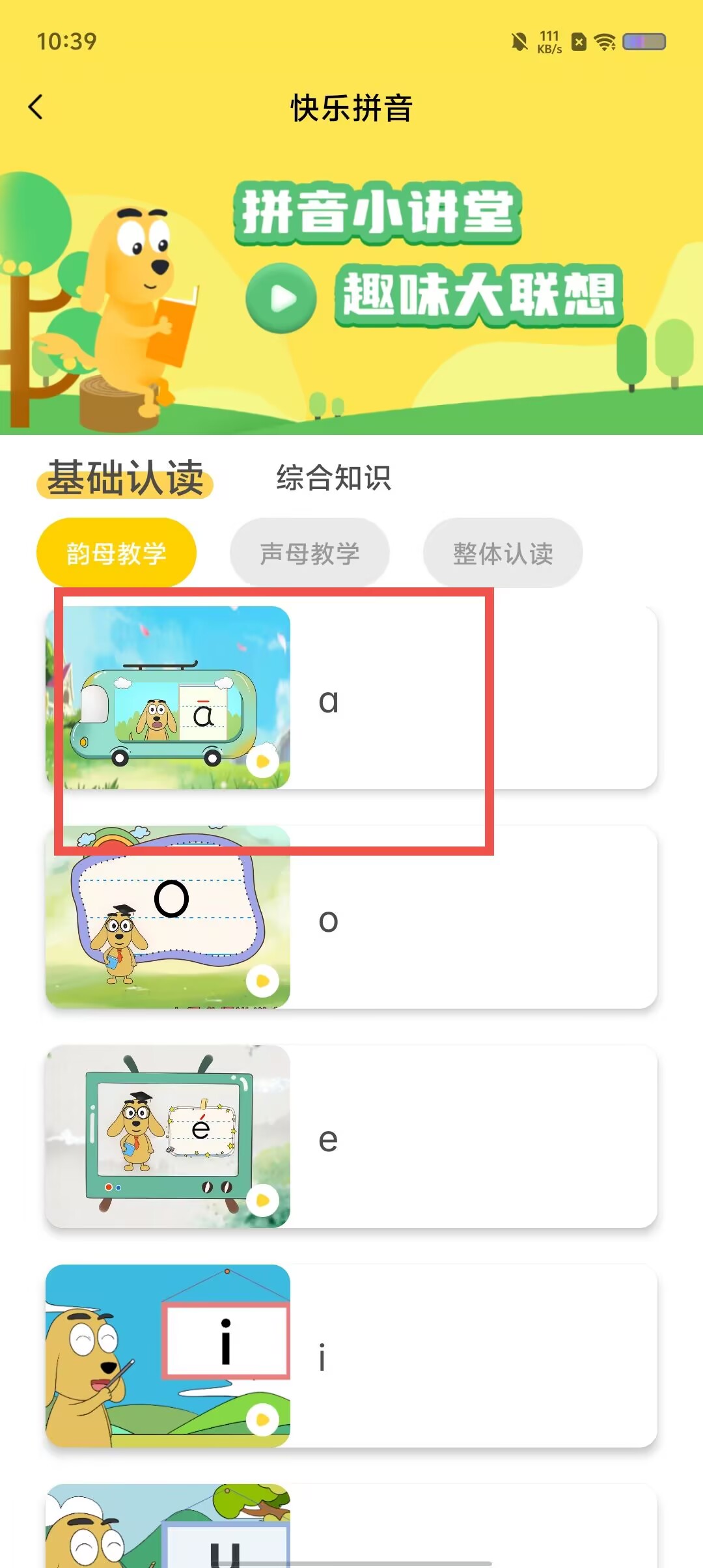
Task: Switch to the 综合知识 tab
Action: point(333,478)
